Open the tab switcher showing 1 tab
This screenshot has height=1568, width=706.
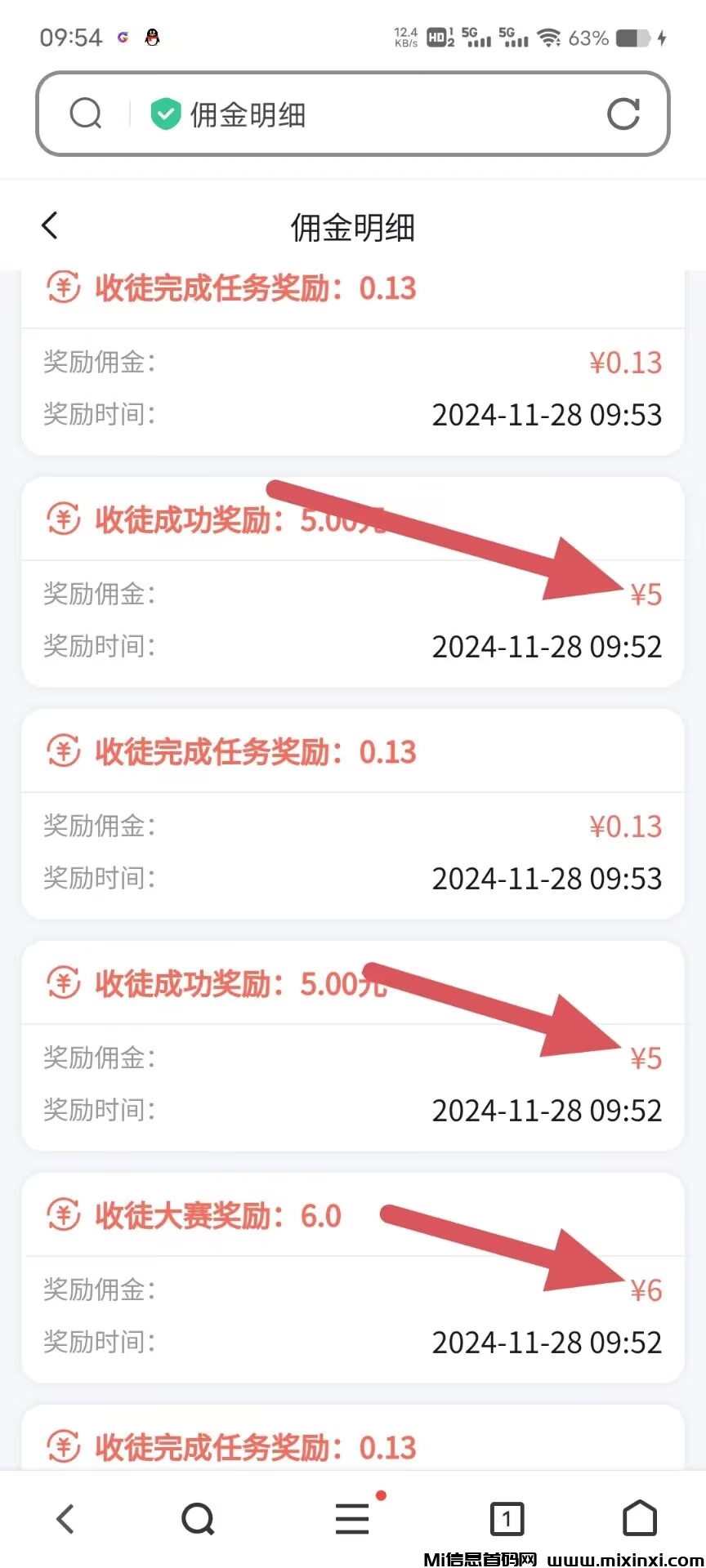pos(507,1519)
